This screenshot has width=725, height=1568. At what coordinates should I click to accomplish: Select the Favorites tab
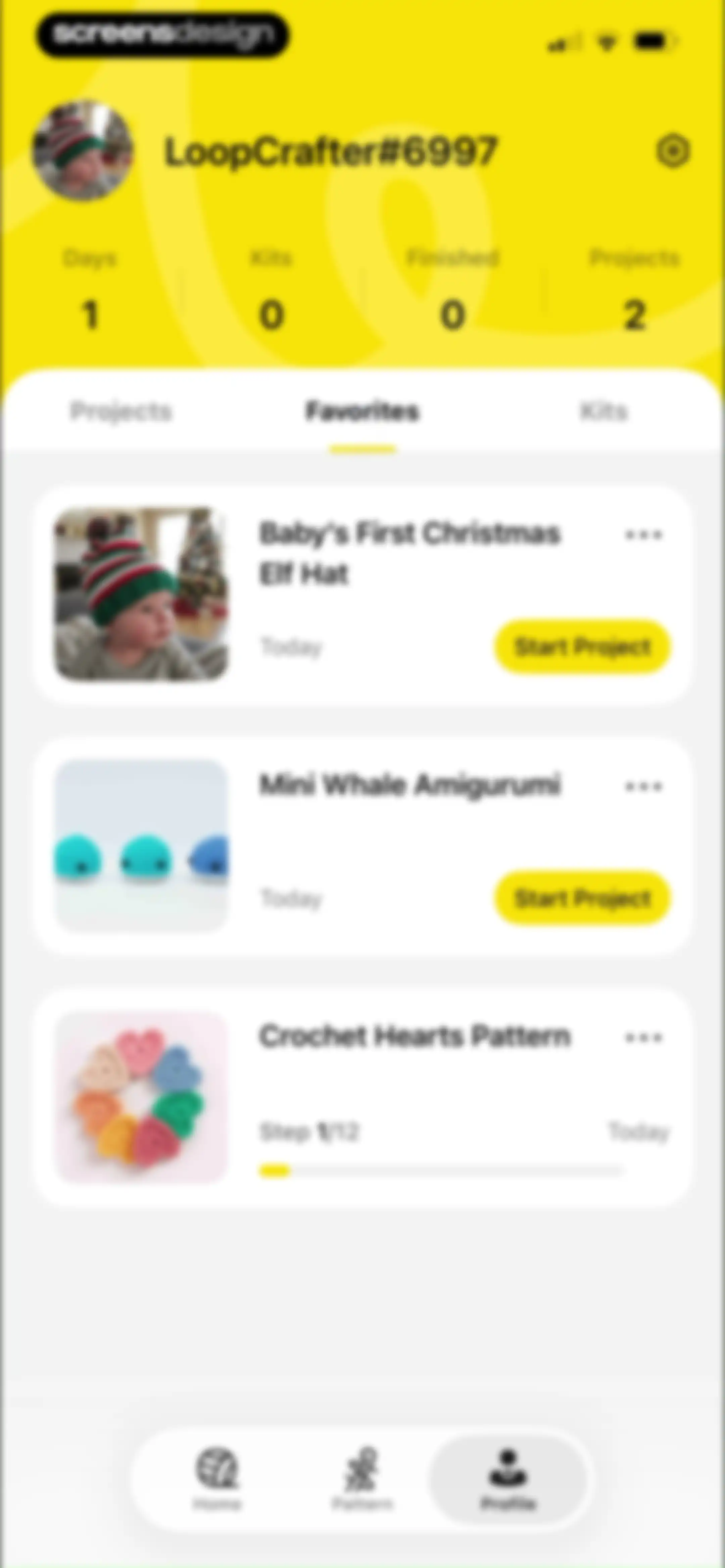[363, 412]
